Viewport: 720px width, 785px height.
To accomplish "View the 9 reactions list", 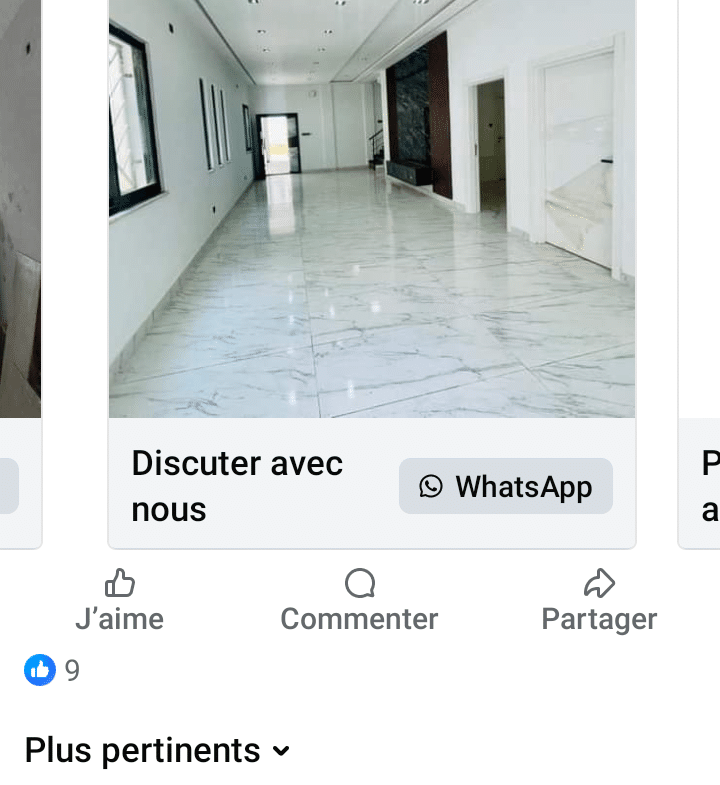I will (52, 670).
